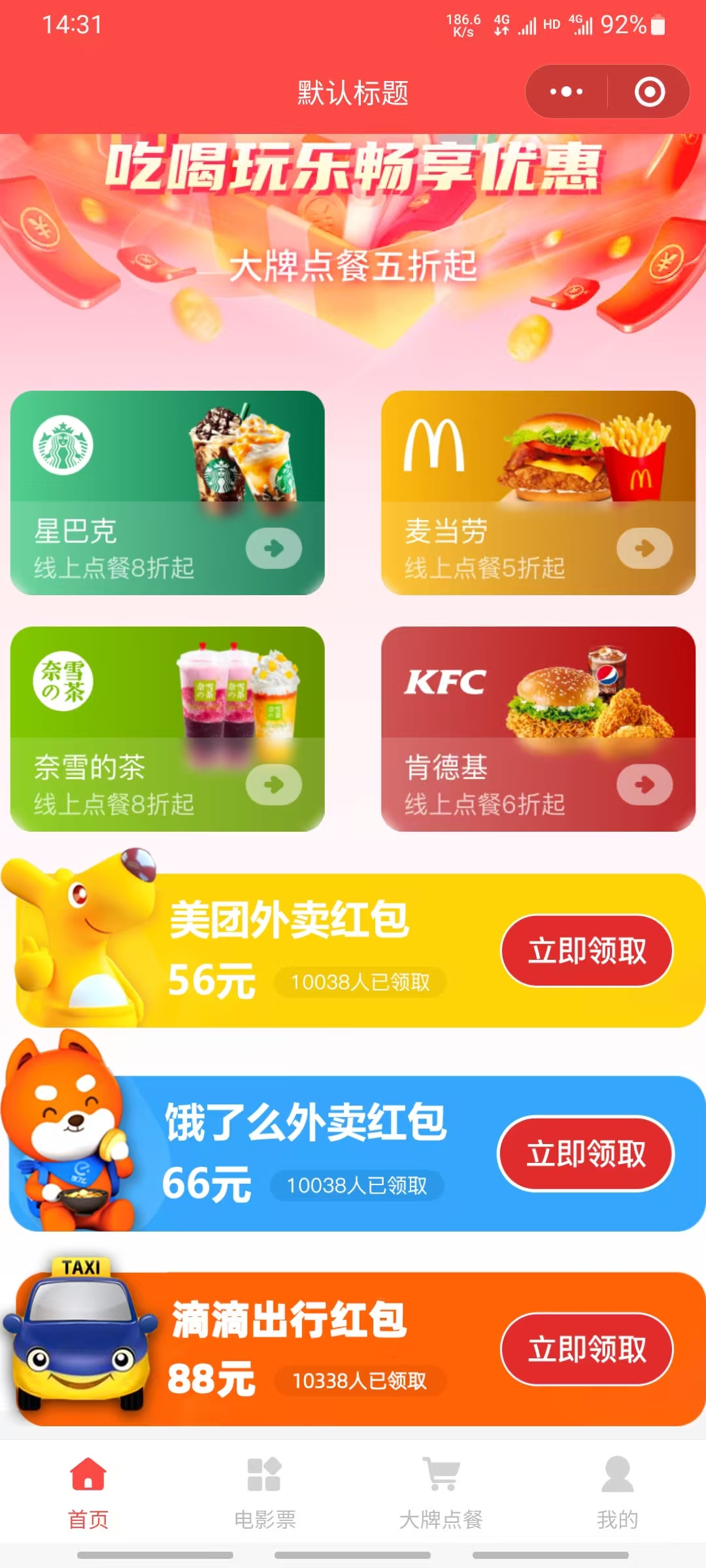
Task: Claim the 饿了么外卖红包 with 立即领取
Action: [x=586, y=1153]
